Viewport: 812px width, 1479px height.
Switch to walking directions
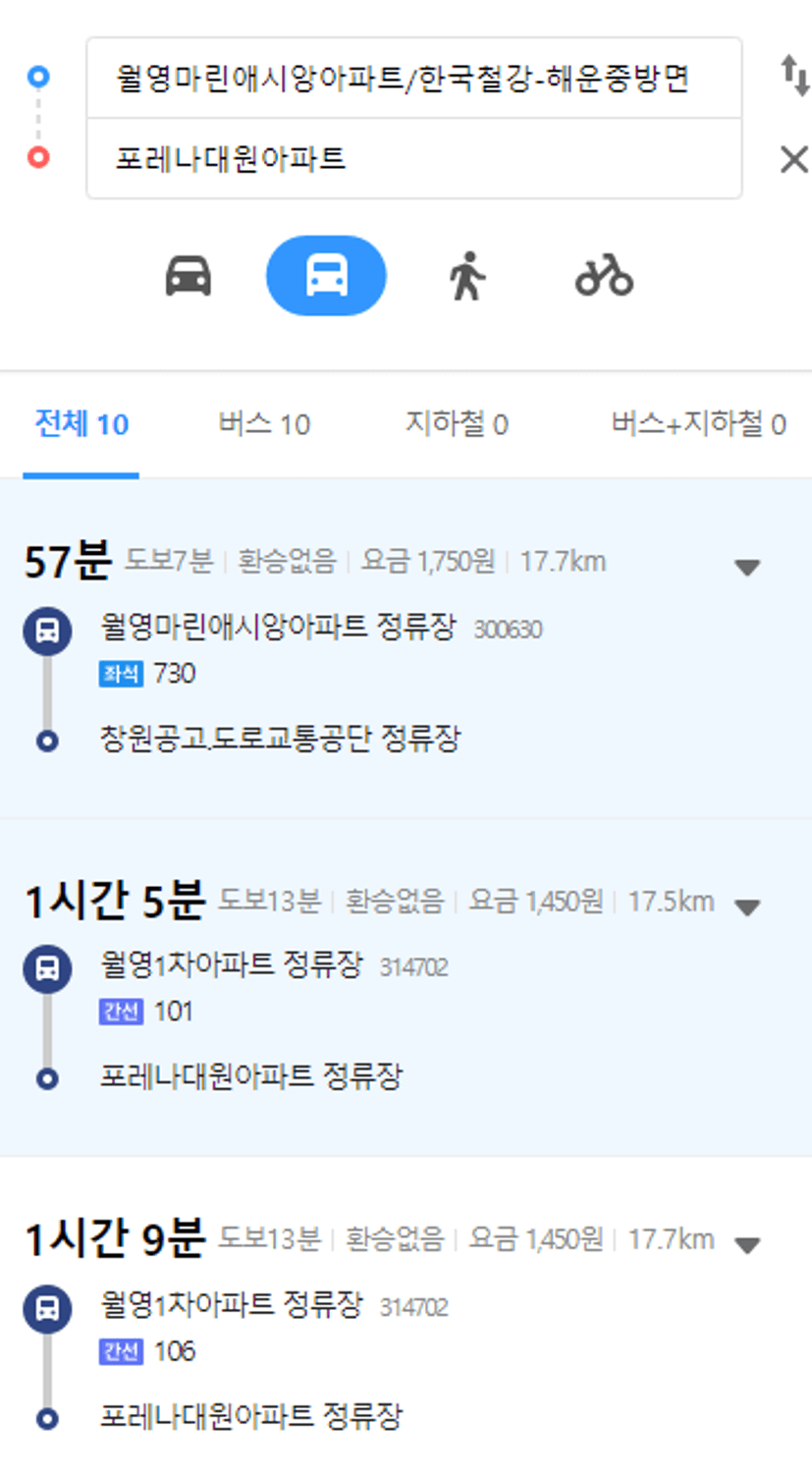point(467,276)
